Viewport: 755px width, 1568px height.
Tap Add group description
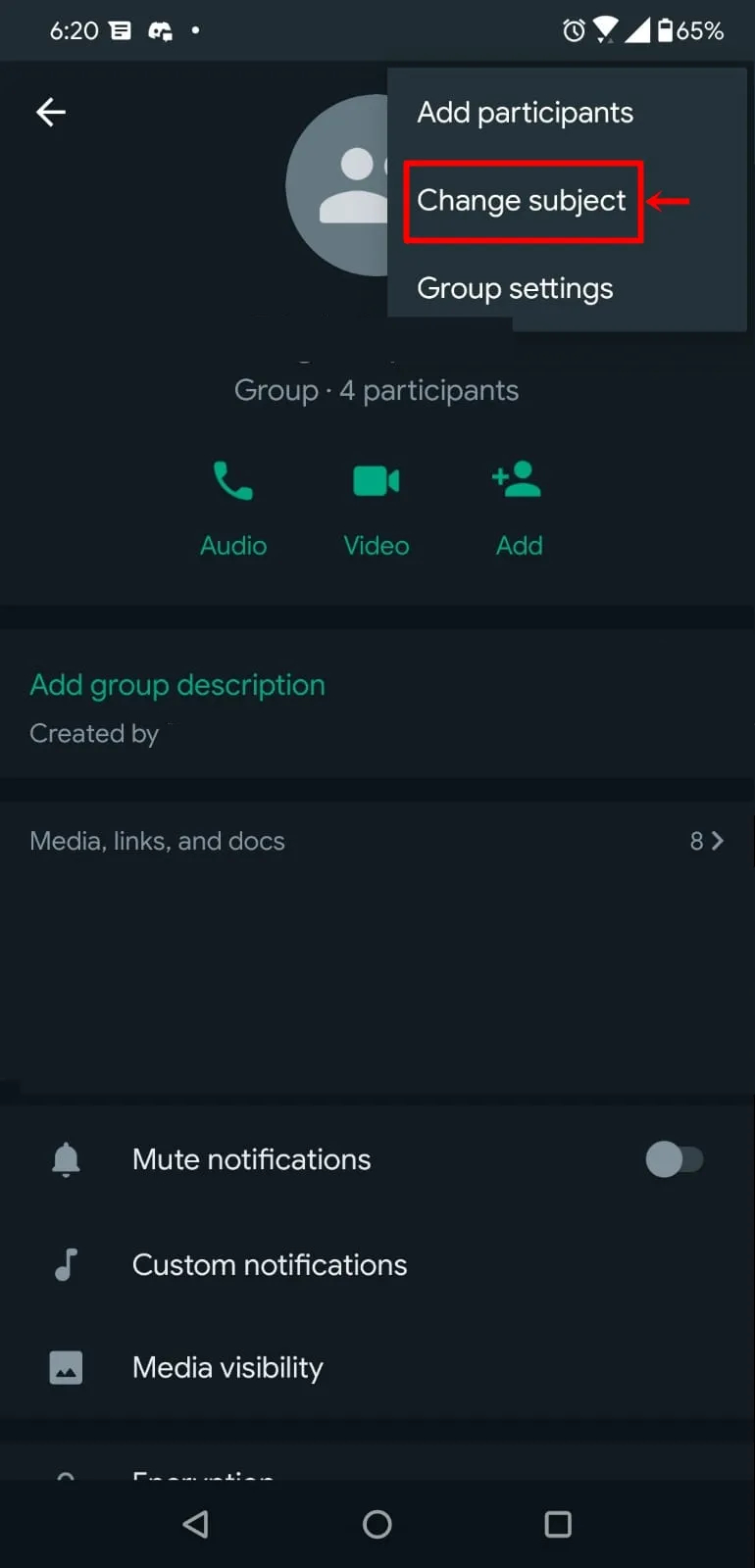(x=177, y=684)
